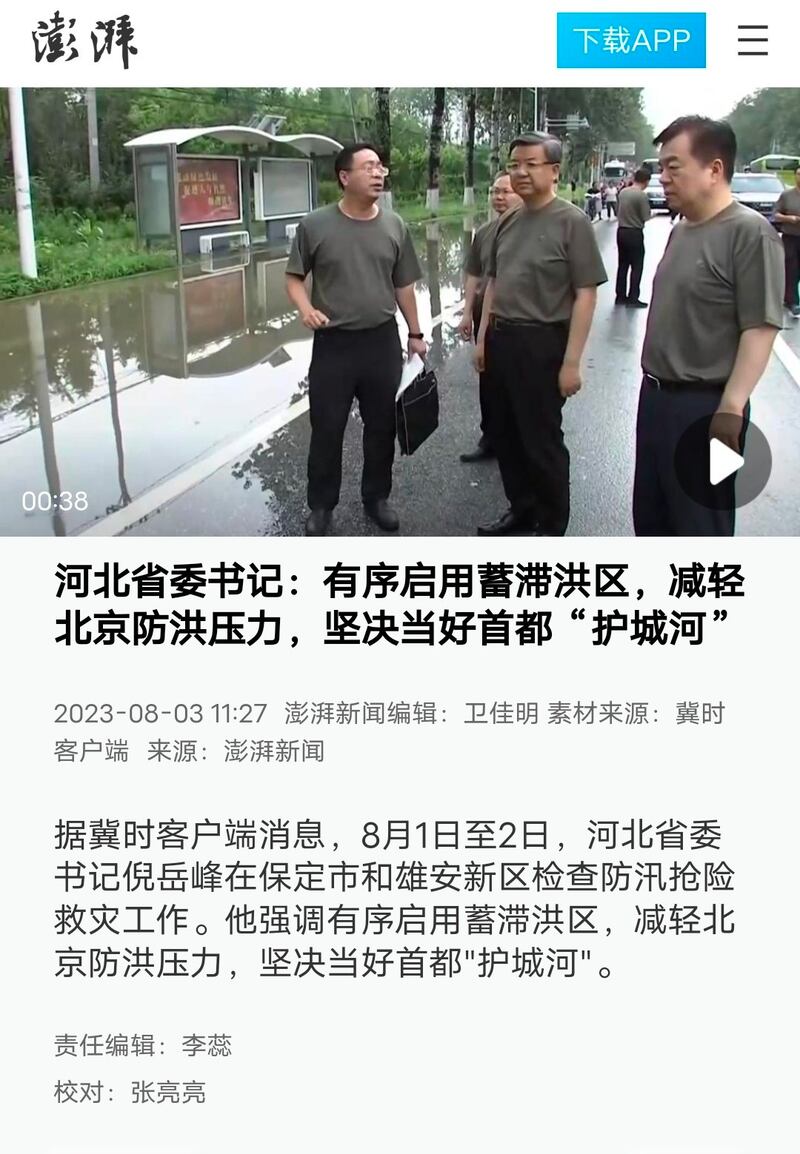Tap the 下载APP download button
800x1154 pixels.
click(631, 41)
